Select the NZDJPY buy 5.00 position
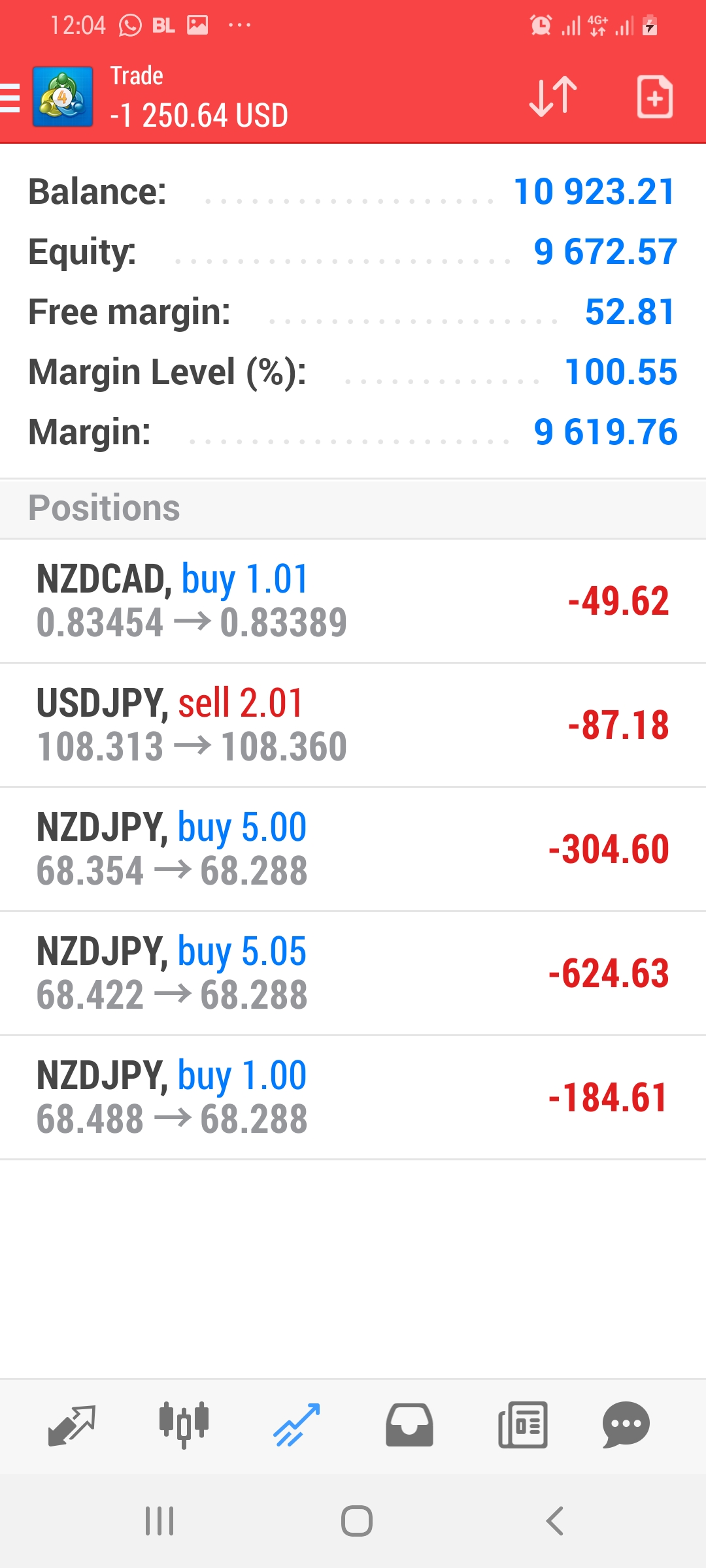The width and height of the screenshot is (706, 1568). click(353, 849)
